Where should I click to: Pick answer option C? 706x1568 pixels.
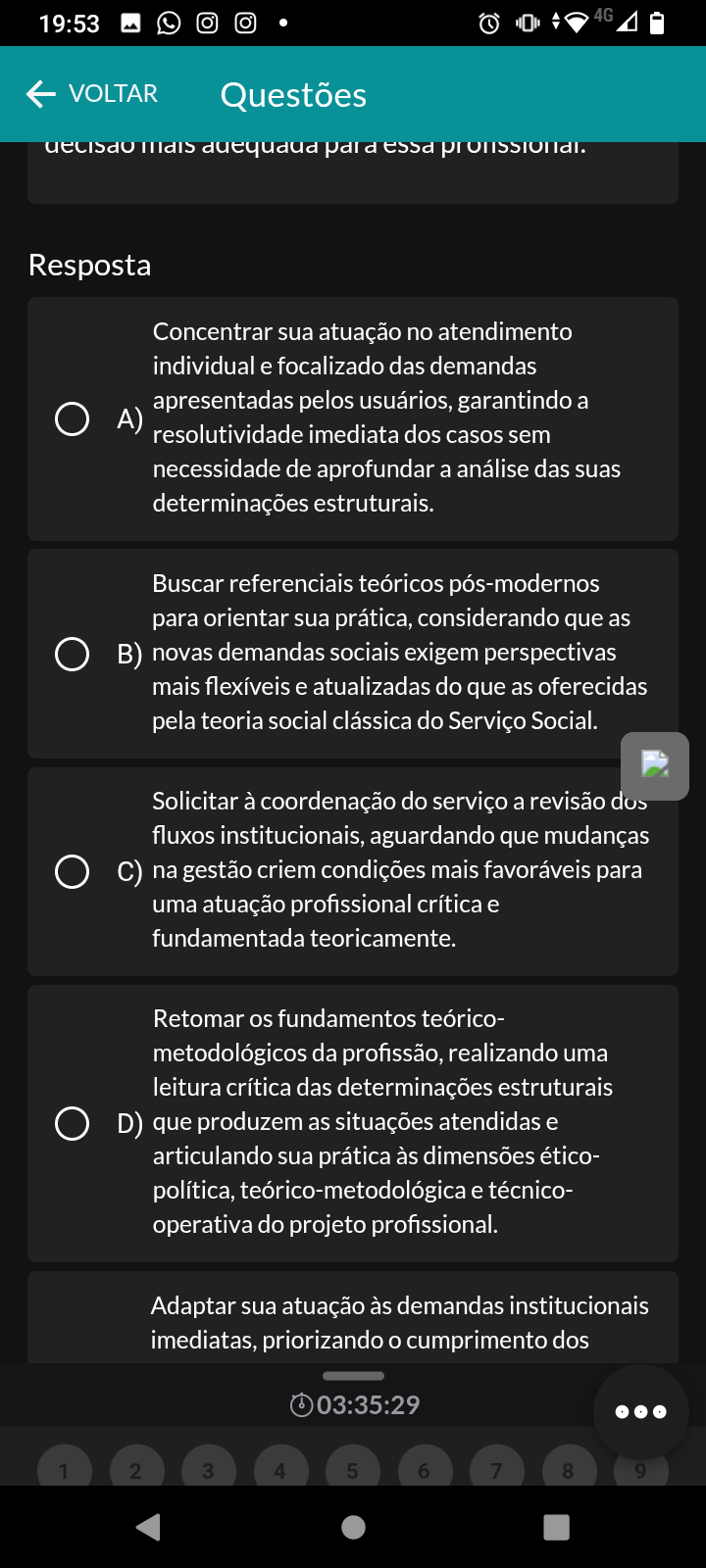tap(72, 871)
